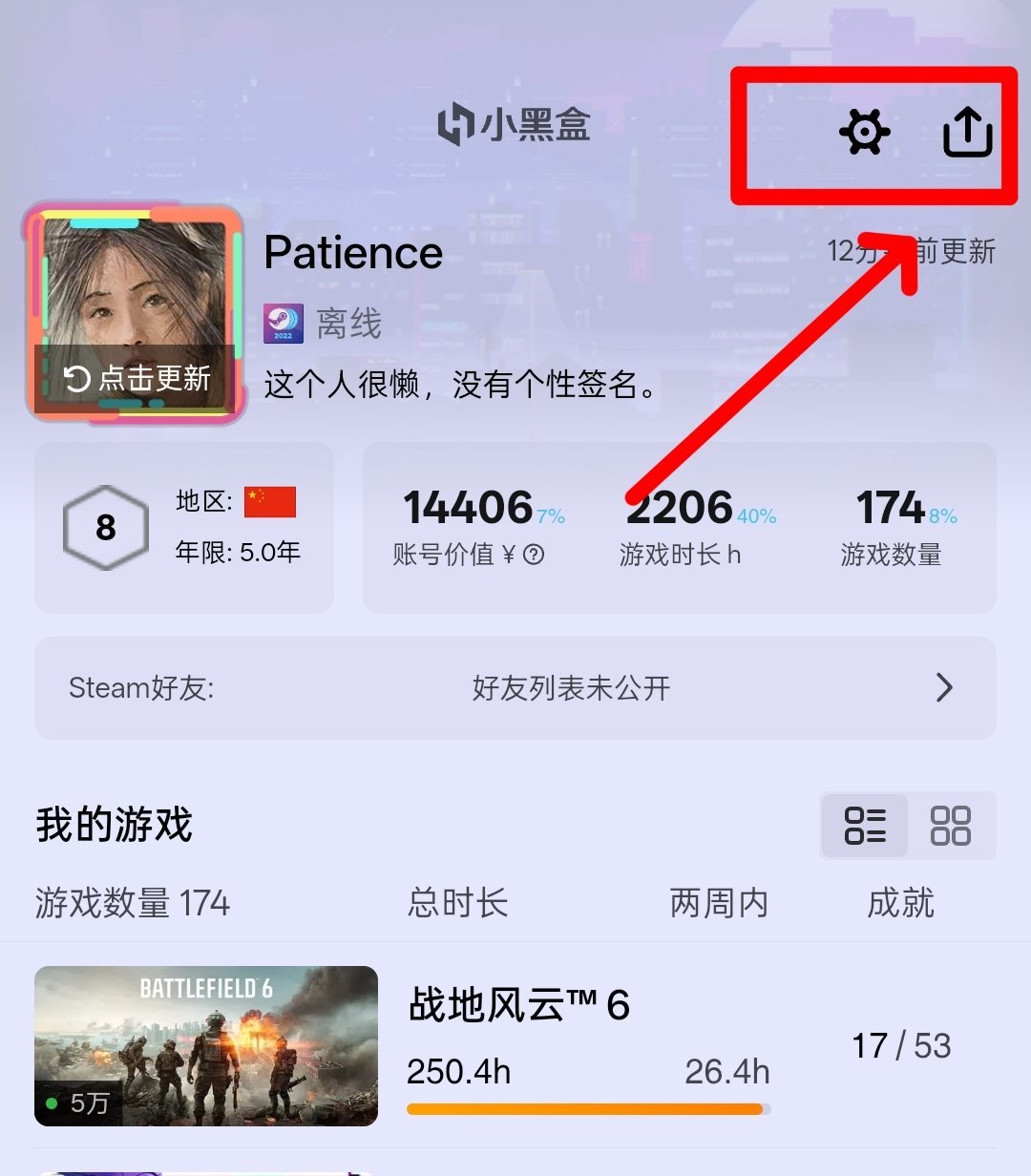Switch games to grid view
The width and height of the screenshot is (1031, 1176).
(950, 826)
